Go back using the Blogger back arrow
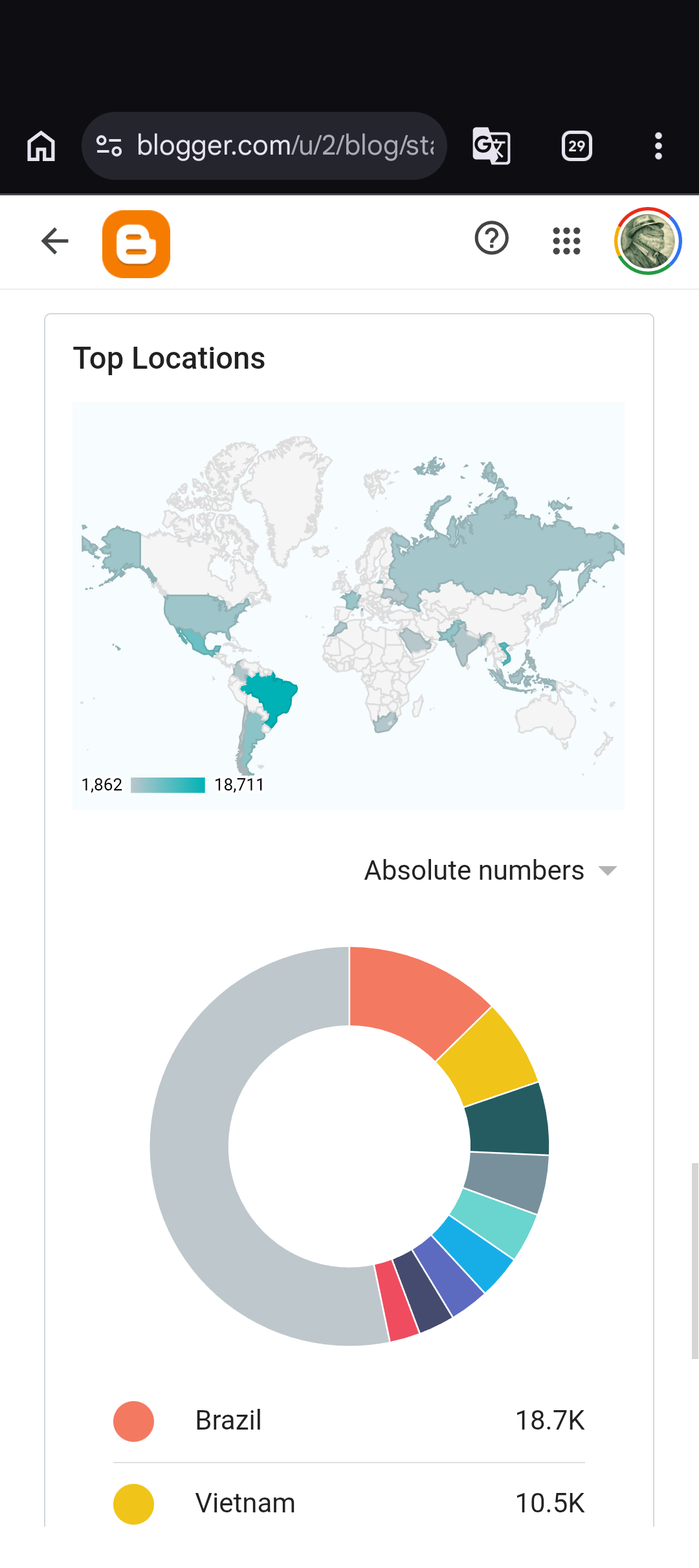Viewport: 699px width, 1568px height. click(55, 241)
